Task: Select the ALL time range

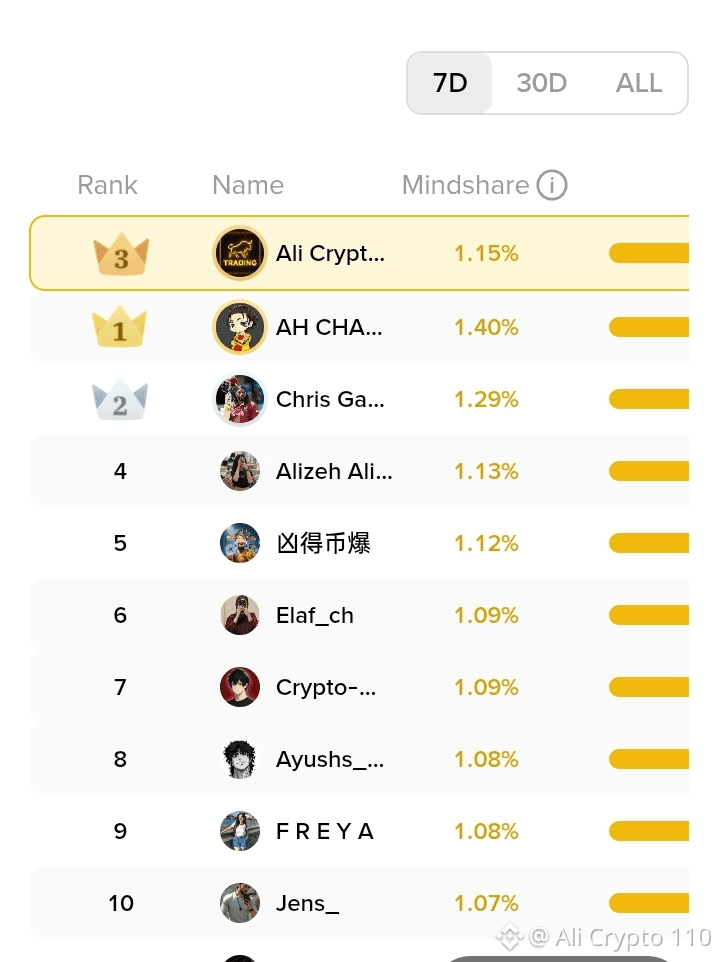Action: (638, 83)
